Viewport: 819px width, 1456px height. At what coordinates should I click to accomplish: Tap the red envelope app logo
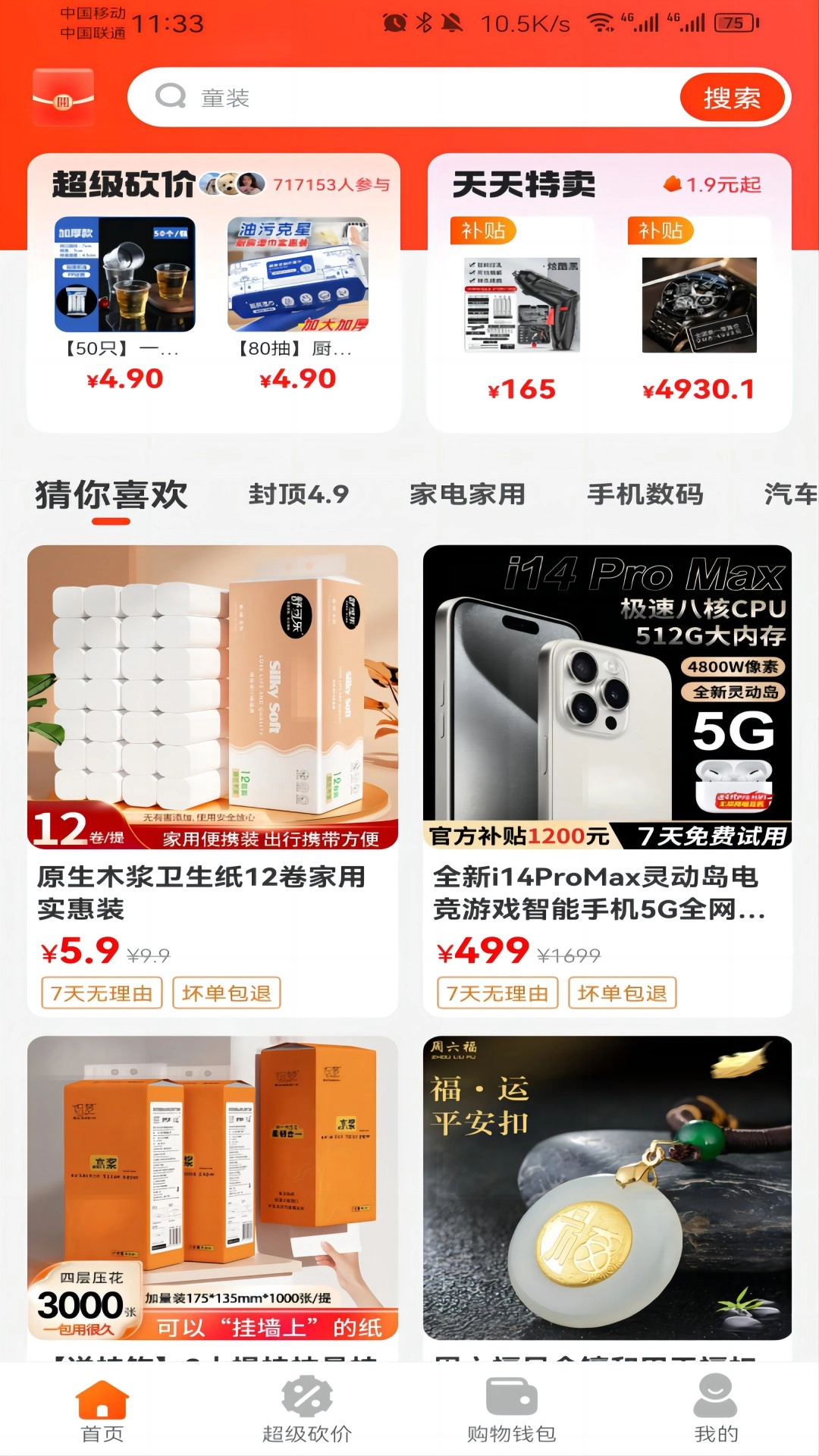click(x=64, y=98)
